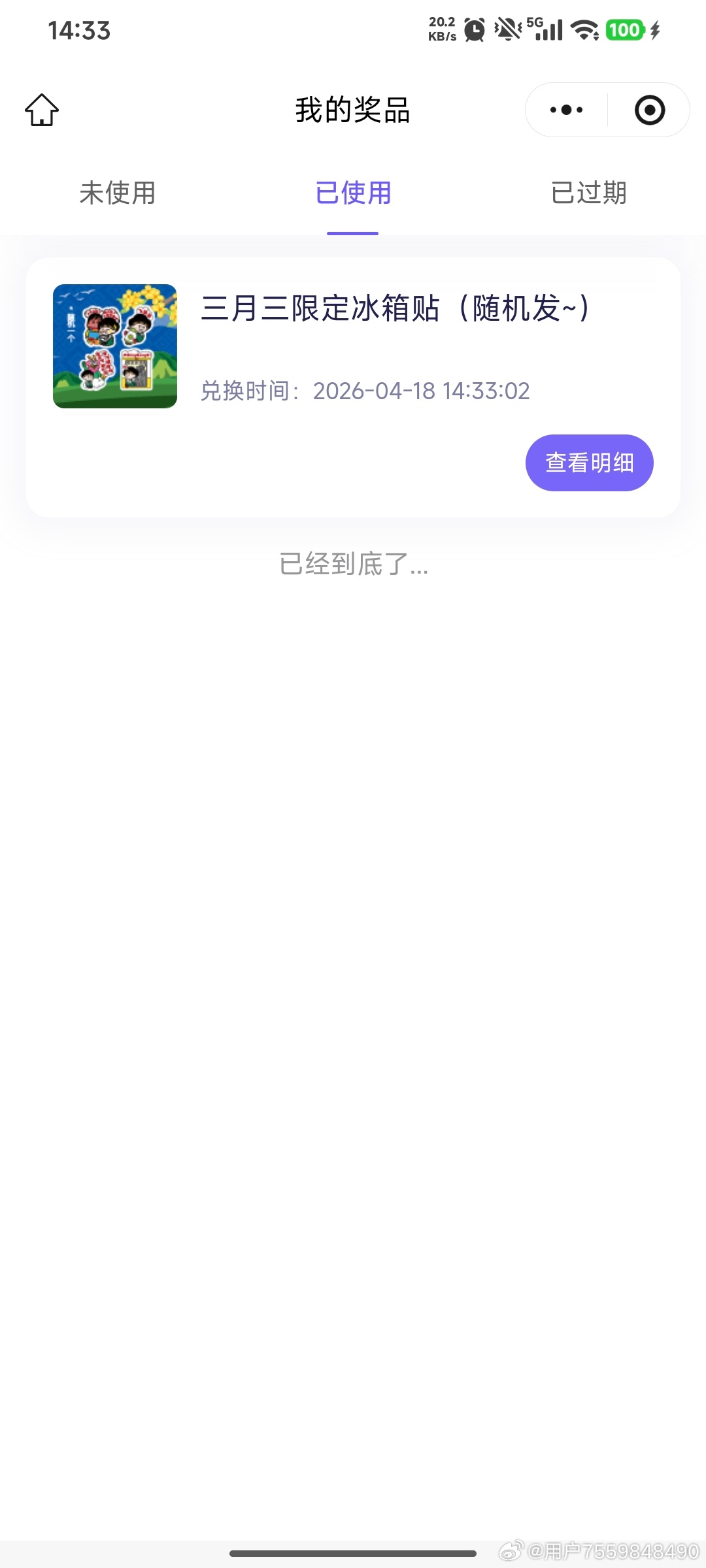Go to the mini program home icon
The height and width of the screenshot is (1568, 706).
coord(42,110)
